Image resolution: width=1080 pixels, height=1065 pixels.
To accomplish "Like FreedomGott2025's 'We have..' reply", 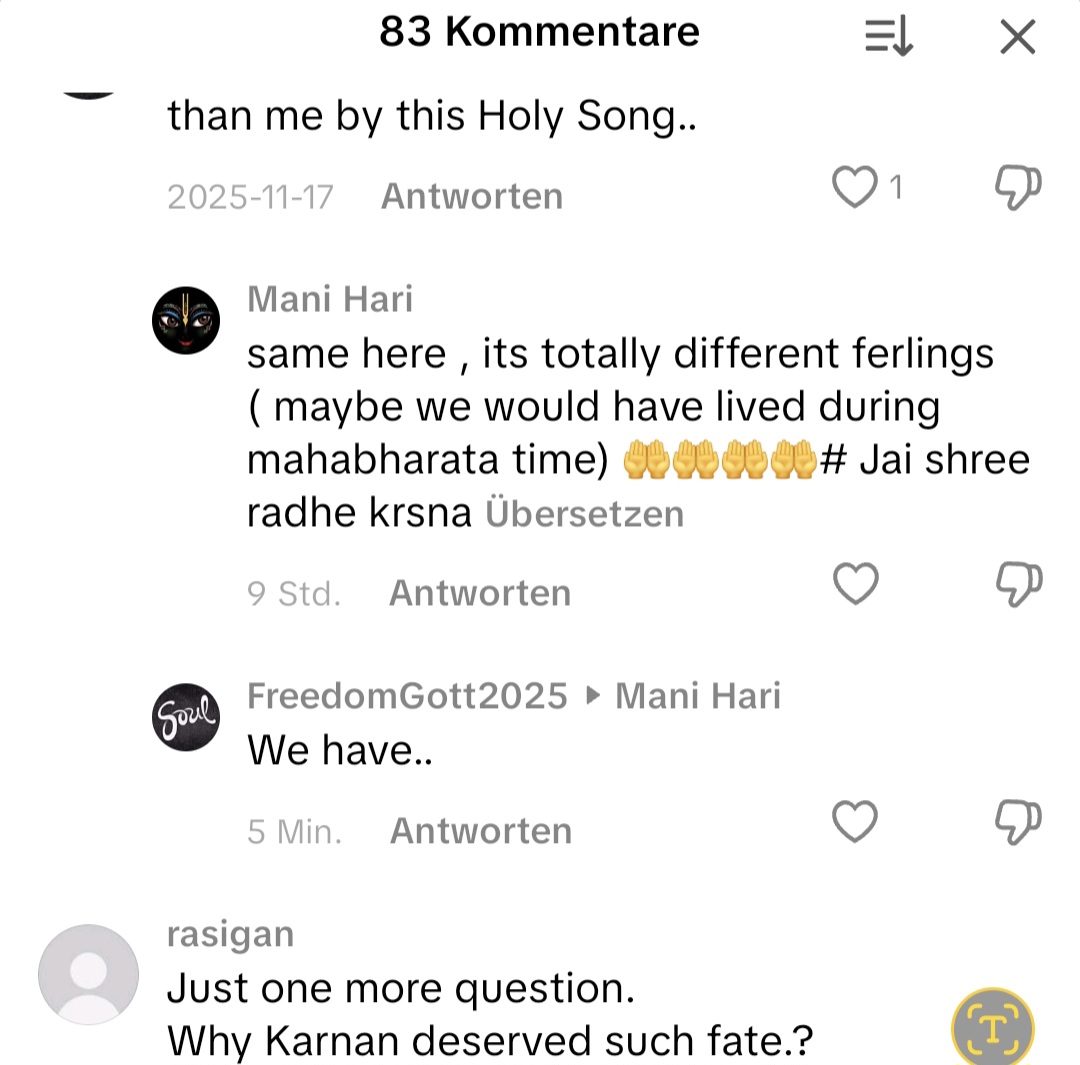I will [855, 822].
